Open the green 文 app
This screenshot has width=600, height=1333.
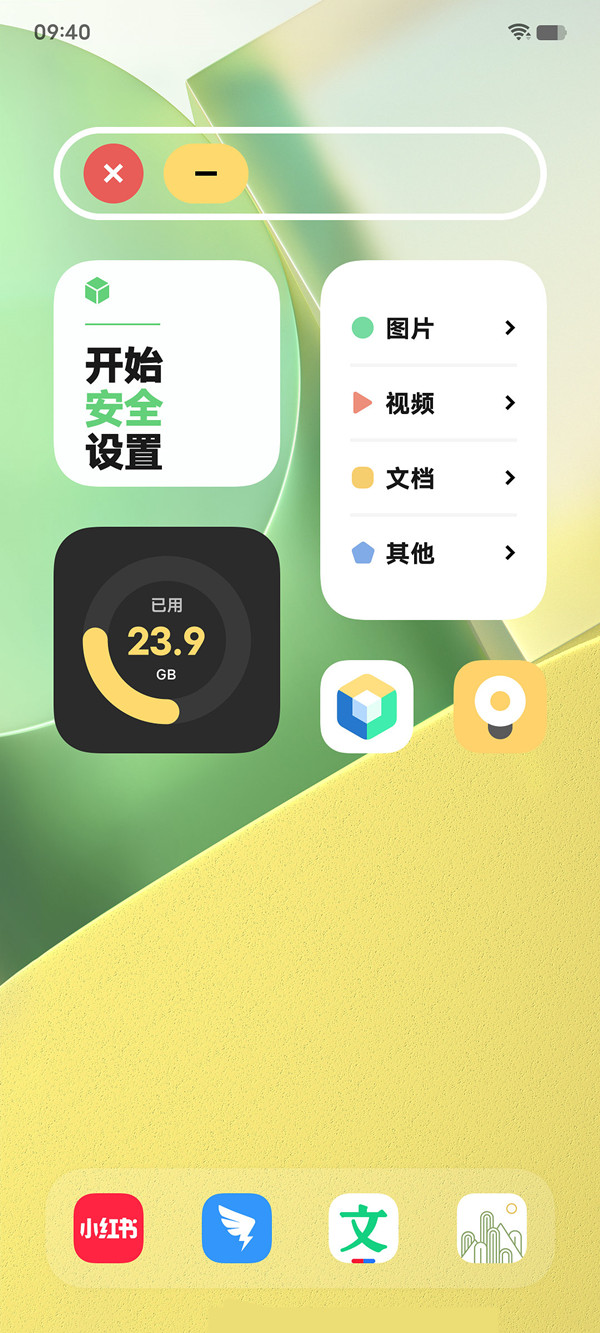(x=364, y=1228)
